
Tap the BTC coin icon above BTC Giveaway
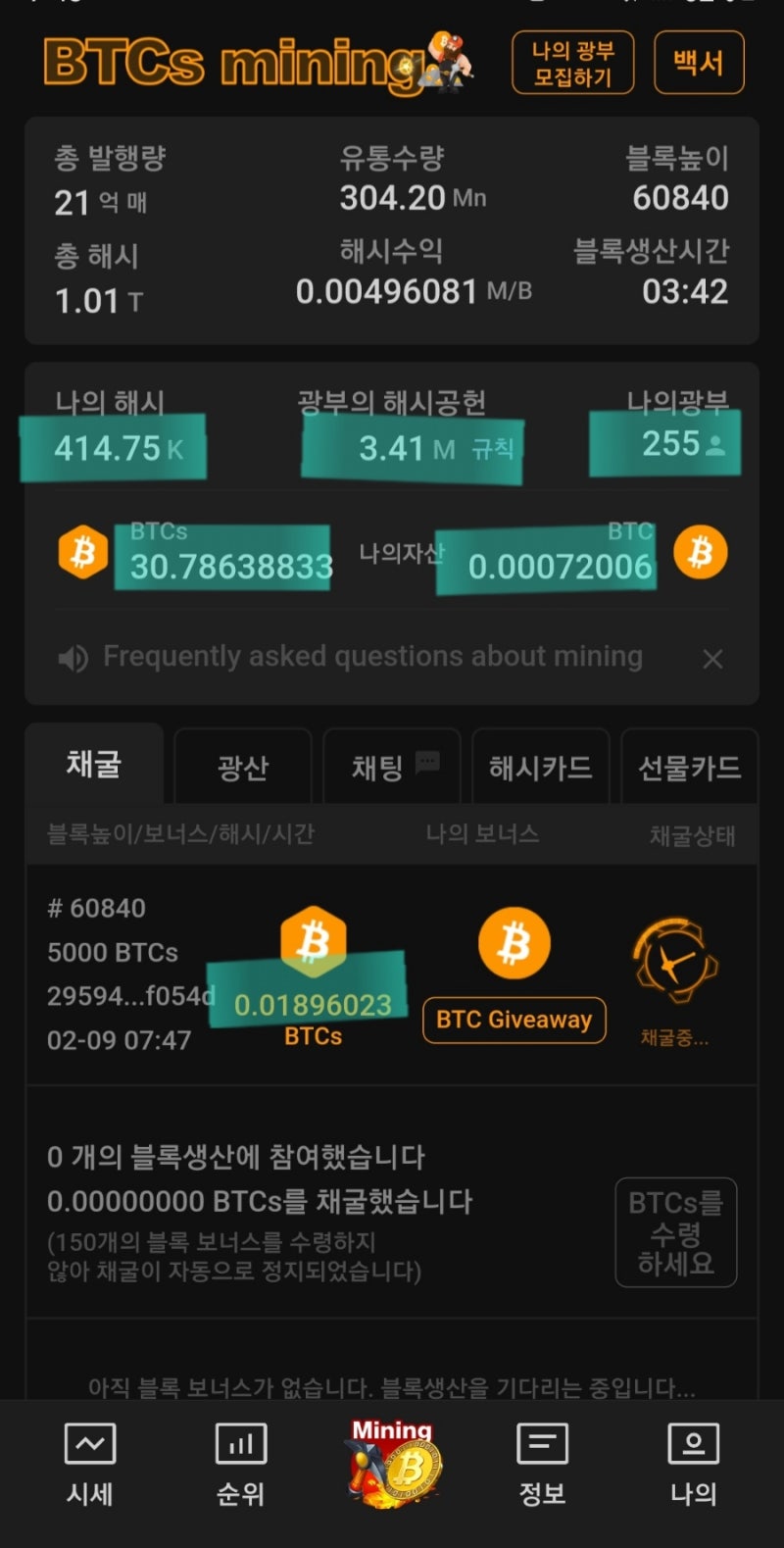[512, 941]
